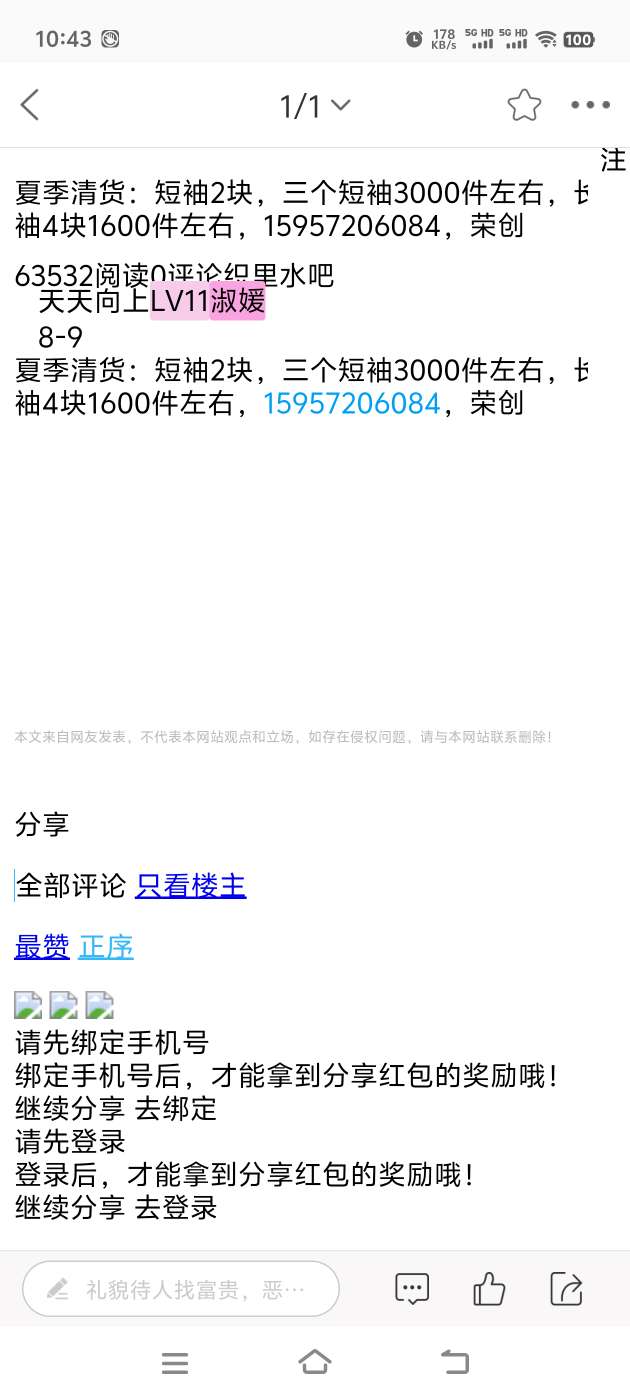630x1400 pixels.
Task: Open the three-dot overflow menu
Action: click(x=590, y=105)
